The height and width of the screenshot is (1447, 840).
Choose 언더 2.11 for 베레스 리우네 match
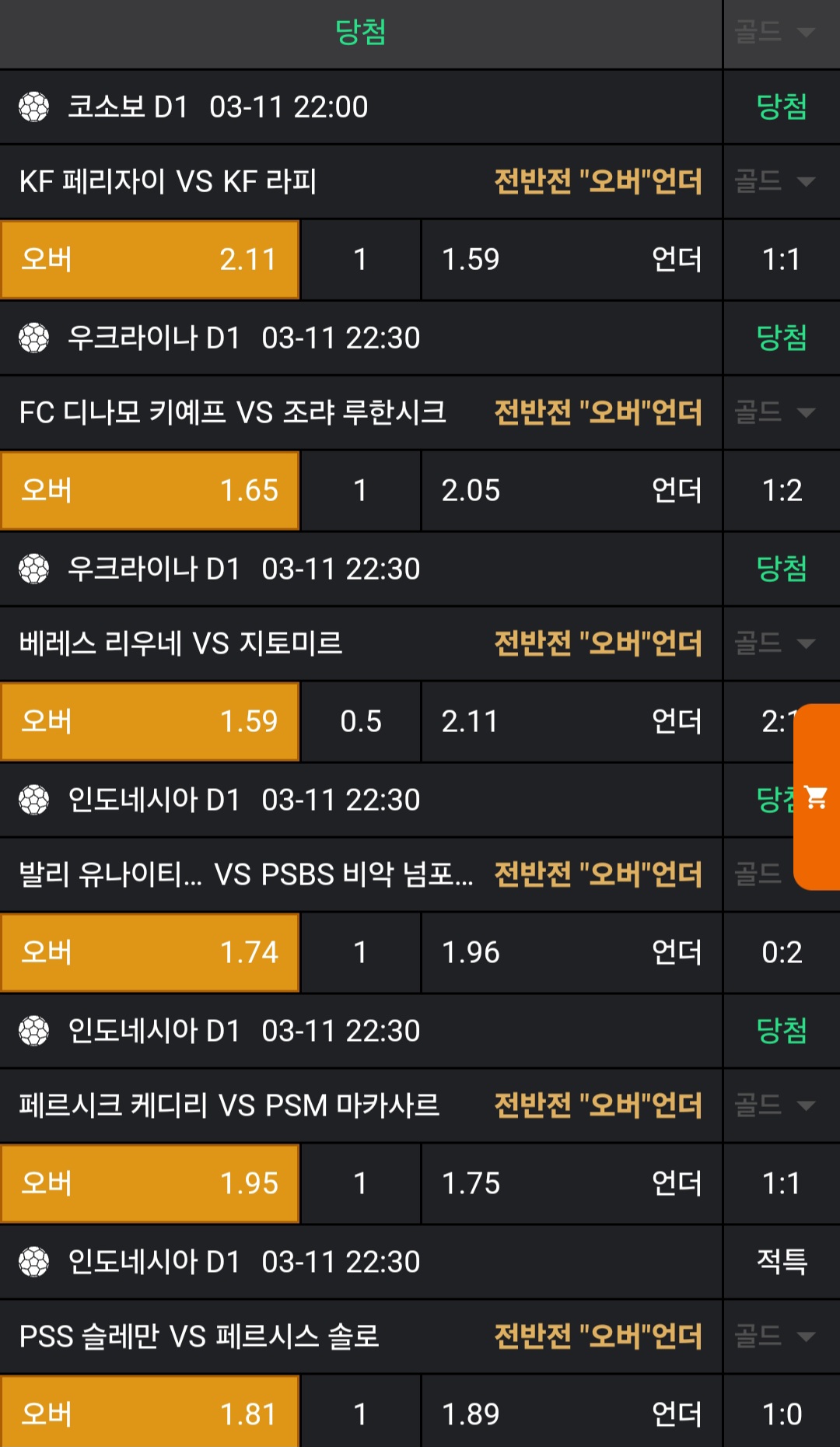[x=572, y=722]
